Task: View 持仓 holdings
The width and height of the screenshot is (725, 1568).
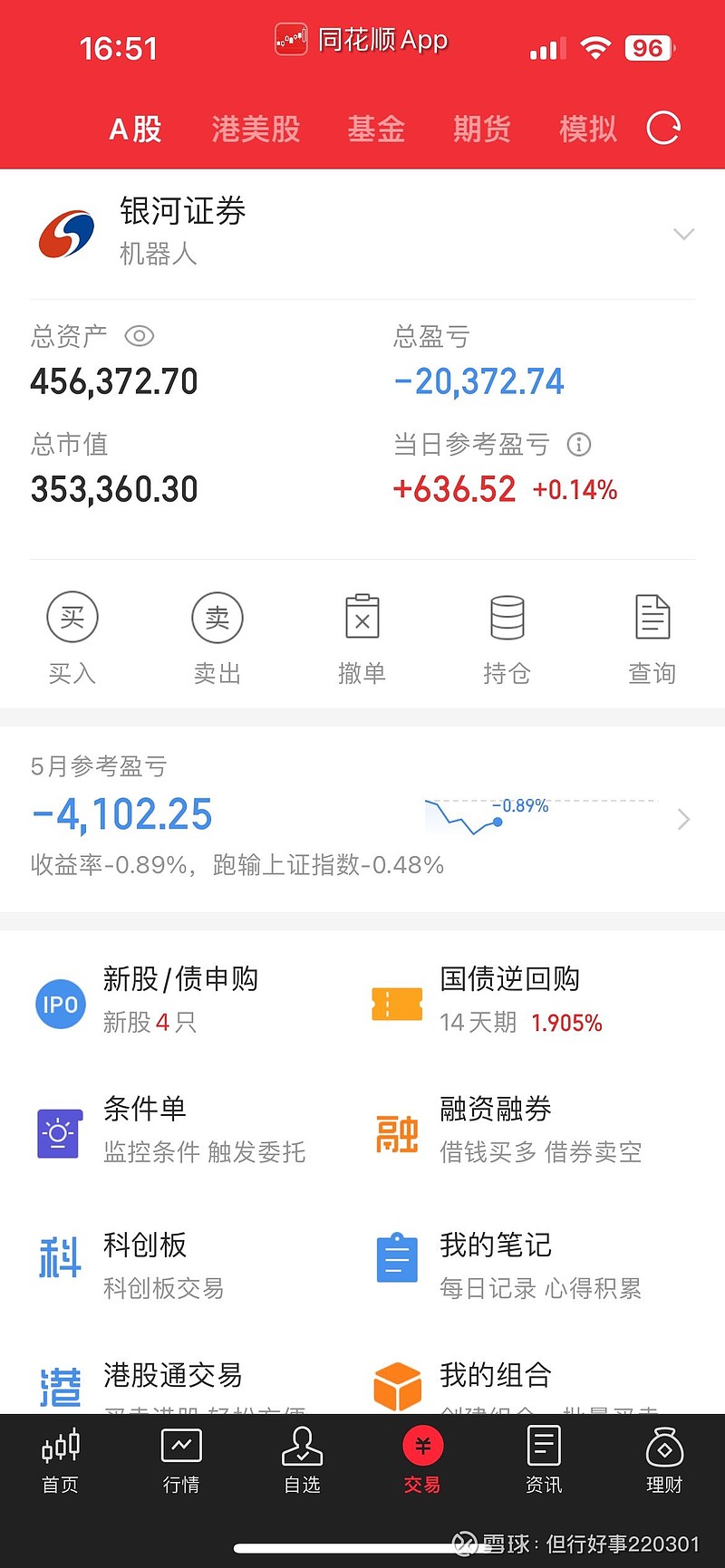Action: (507, 638)
